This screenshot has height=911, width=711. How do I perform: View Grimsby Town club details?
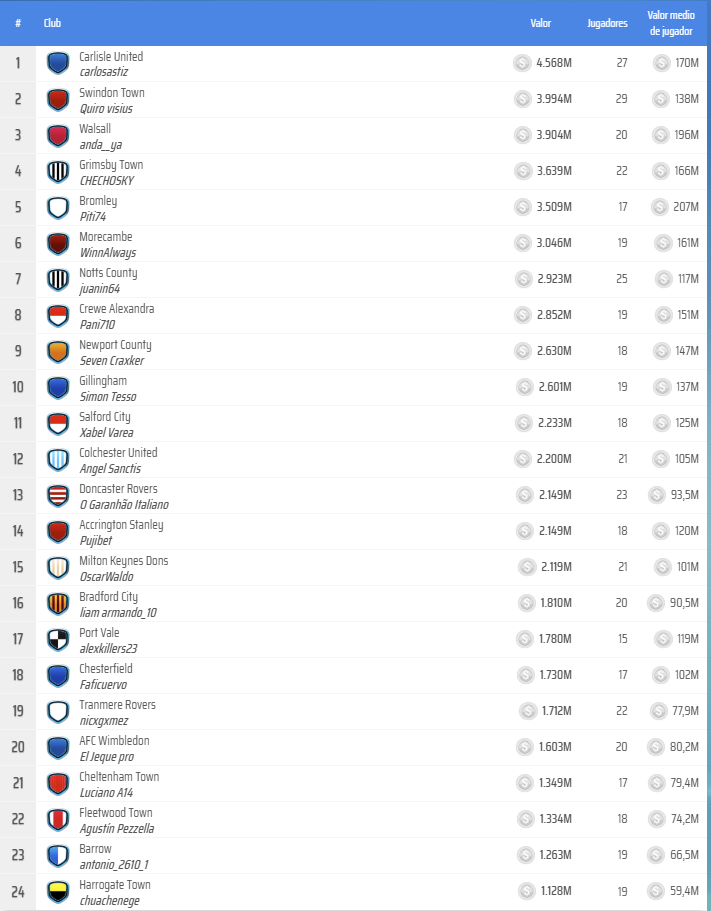[111, 165]
